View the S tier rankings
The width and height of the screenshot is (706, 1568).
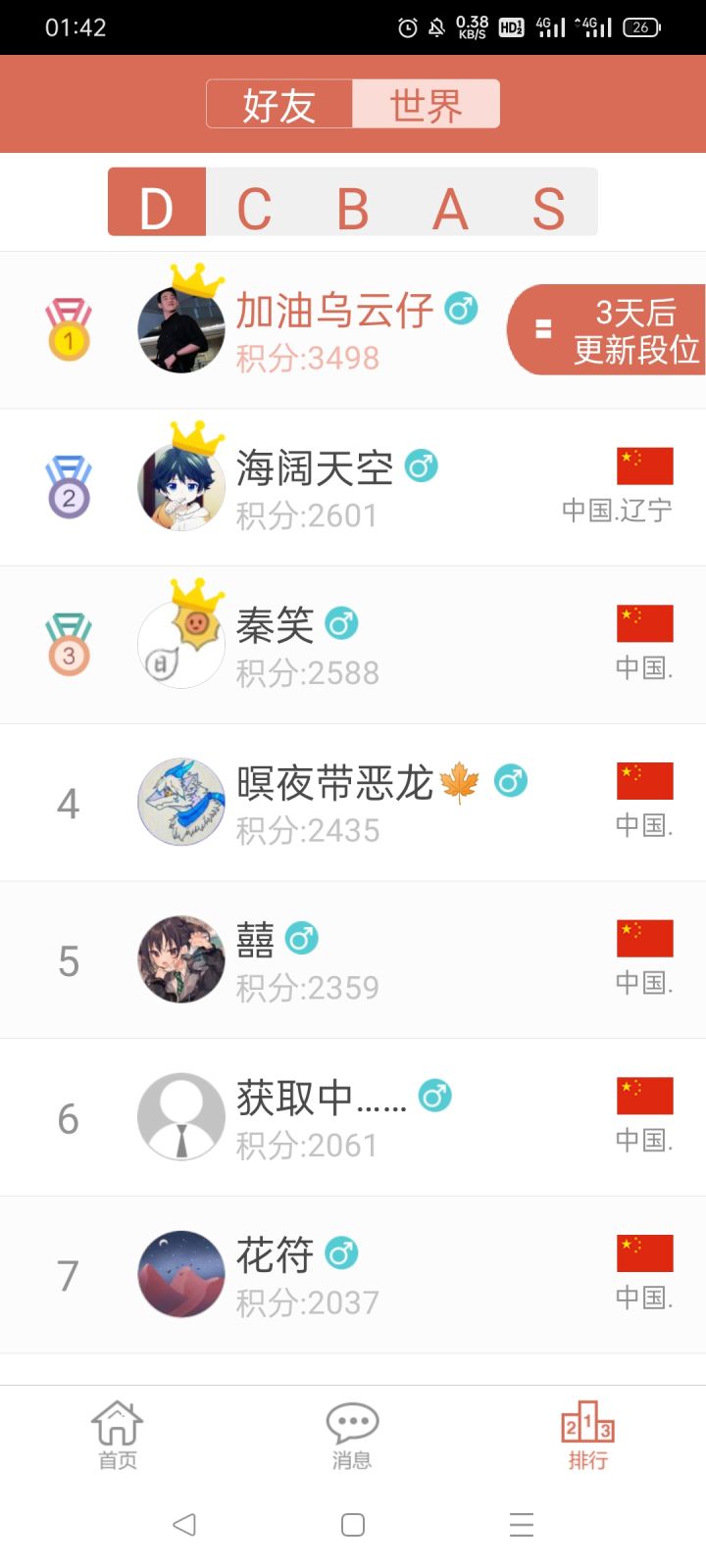coord(548,206)
